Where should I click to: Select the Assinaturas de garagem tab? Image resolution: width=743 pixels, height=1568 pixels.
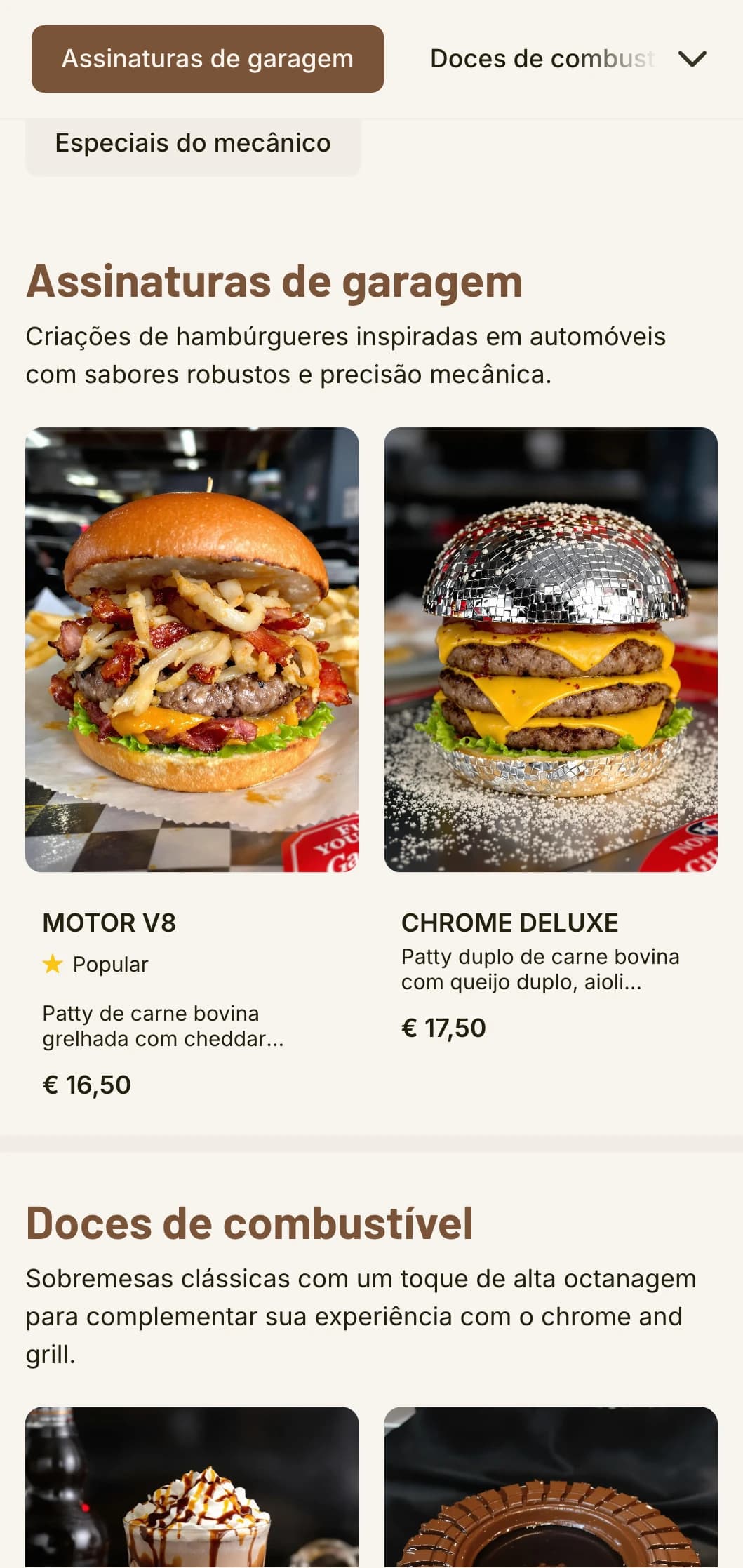[x=208, y=59]
